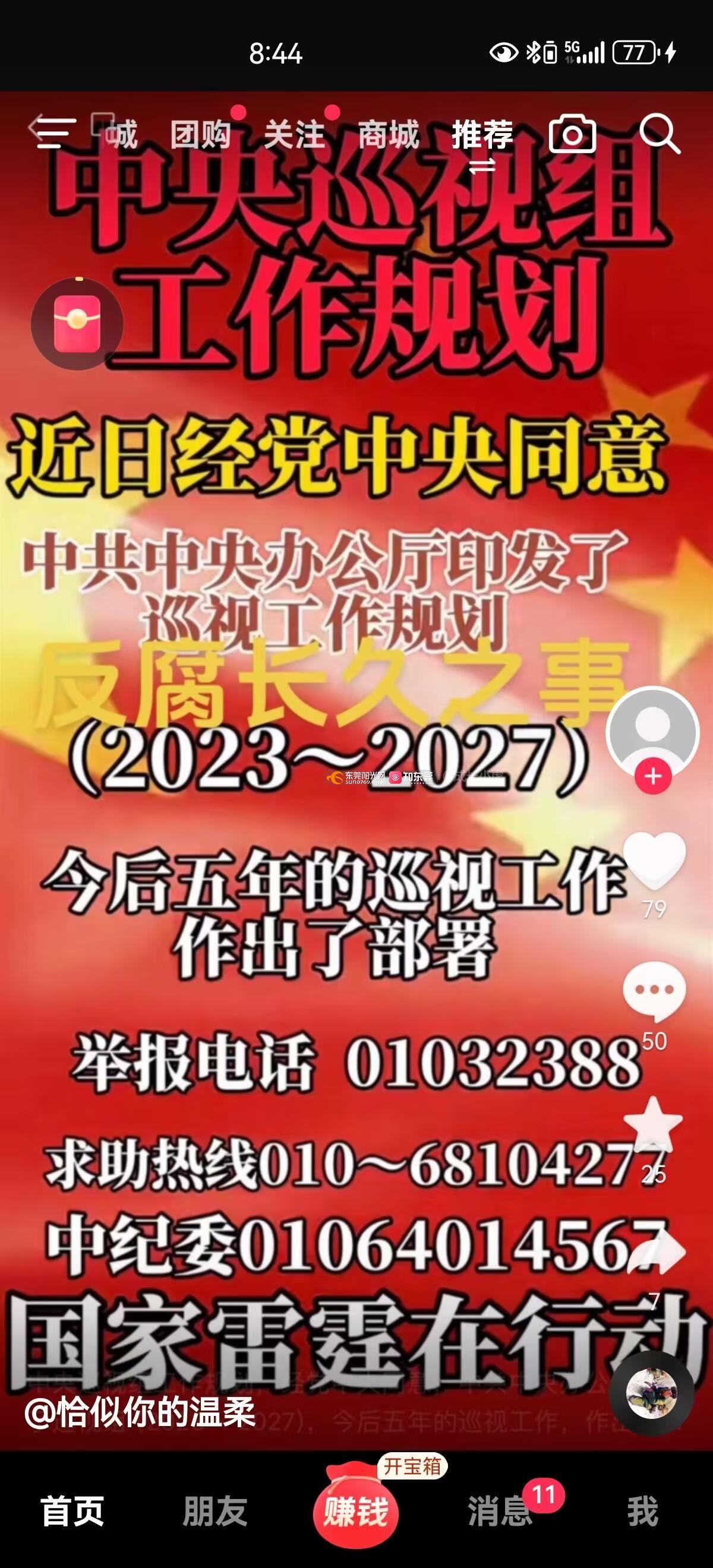Open the spinning music disc
Screen dimensions: 713x1568
(x=652, y=1393)
